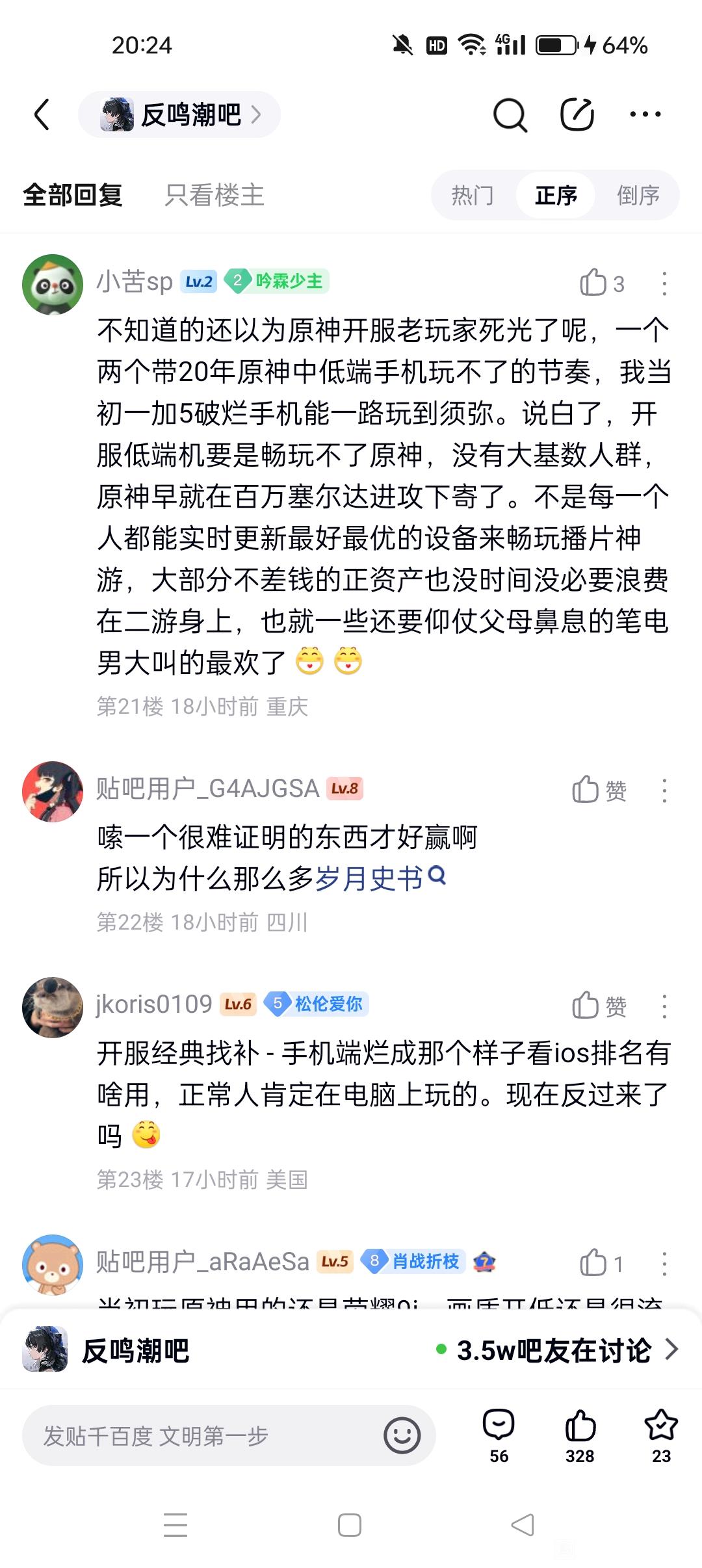Screen dimensions: 702x1568
Task: Tap the share icon in the header
Action: tap(577, 115)
